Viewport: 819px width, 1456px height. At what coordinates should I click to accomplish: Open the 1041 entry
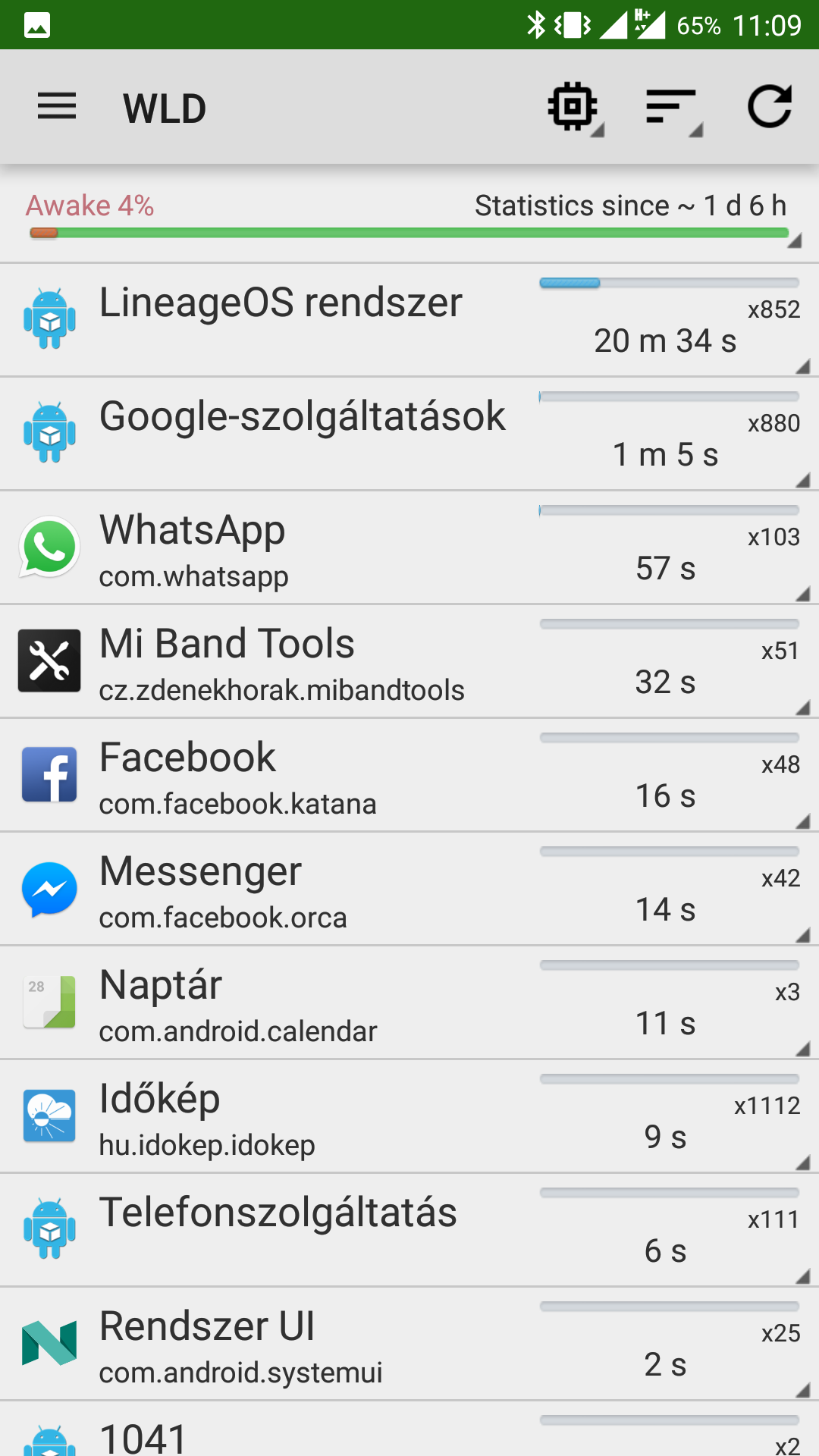409,1429
